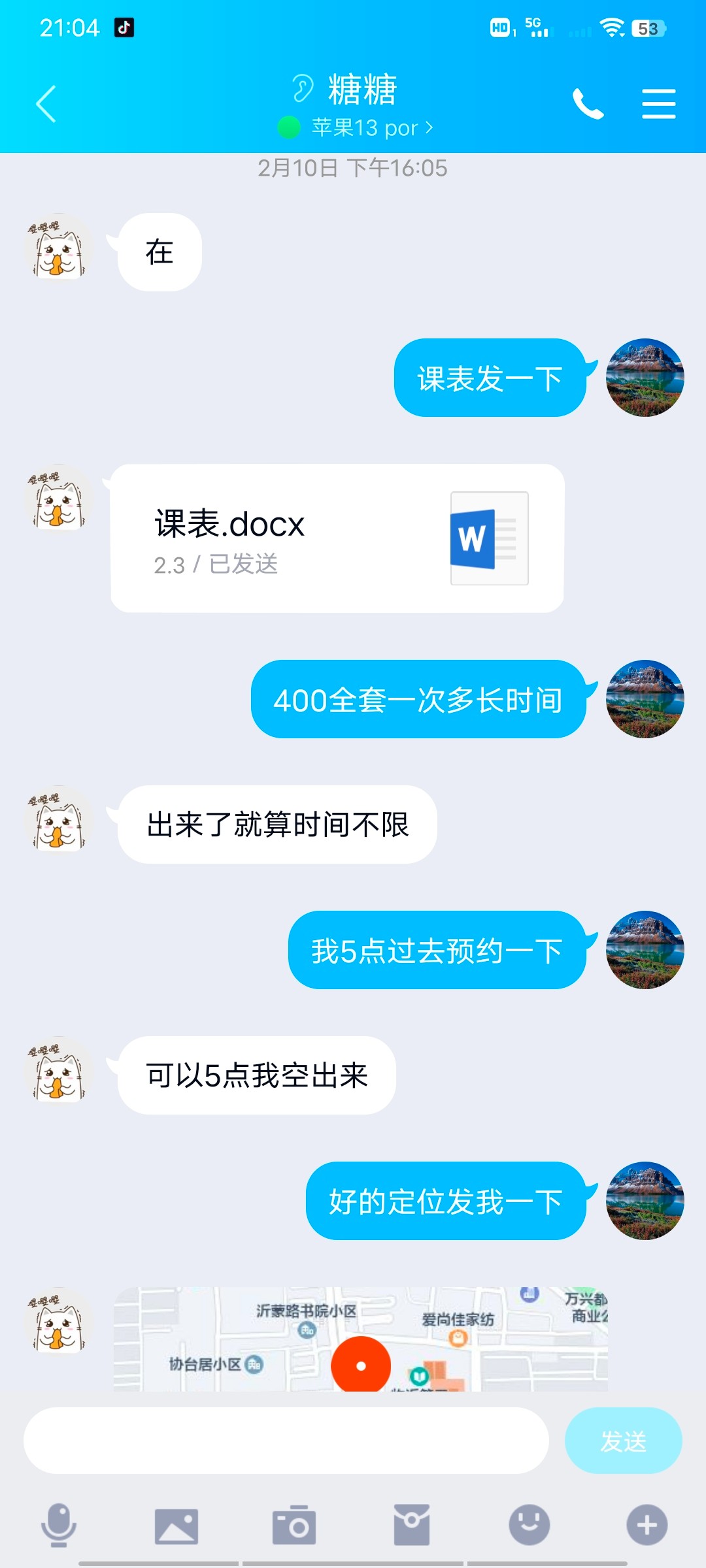Open the chat settings hamburger menu
Image resolution: width=706 pixels, height=1568 pixels.
[659, 103]
